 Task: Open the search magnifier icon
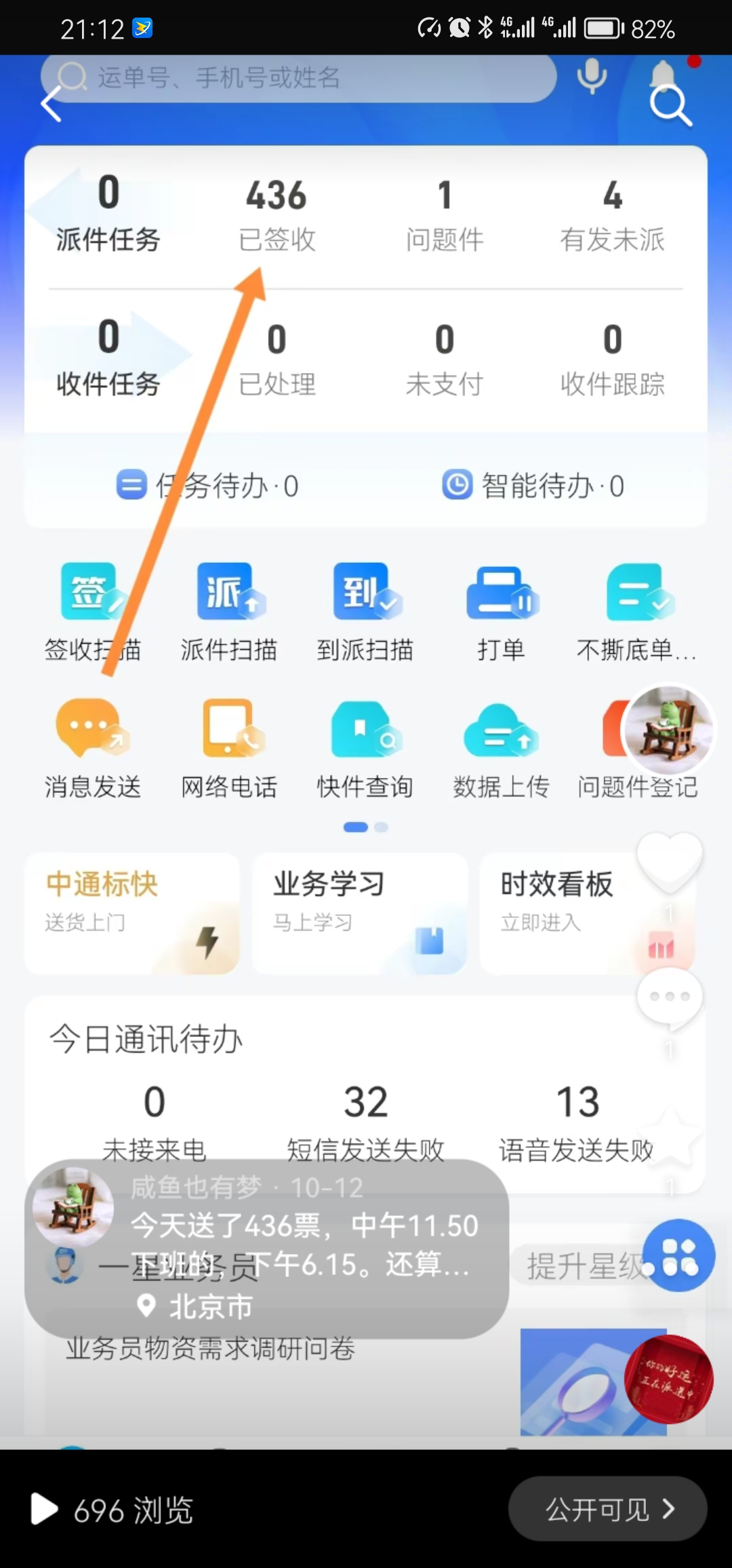click(670, 105)
